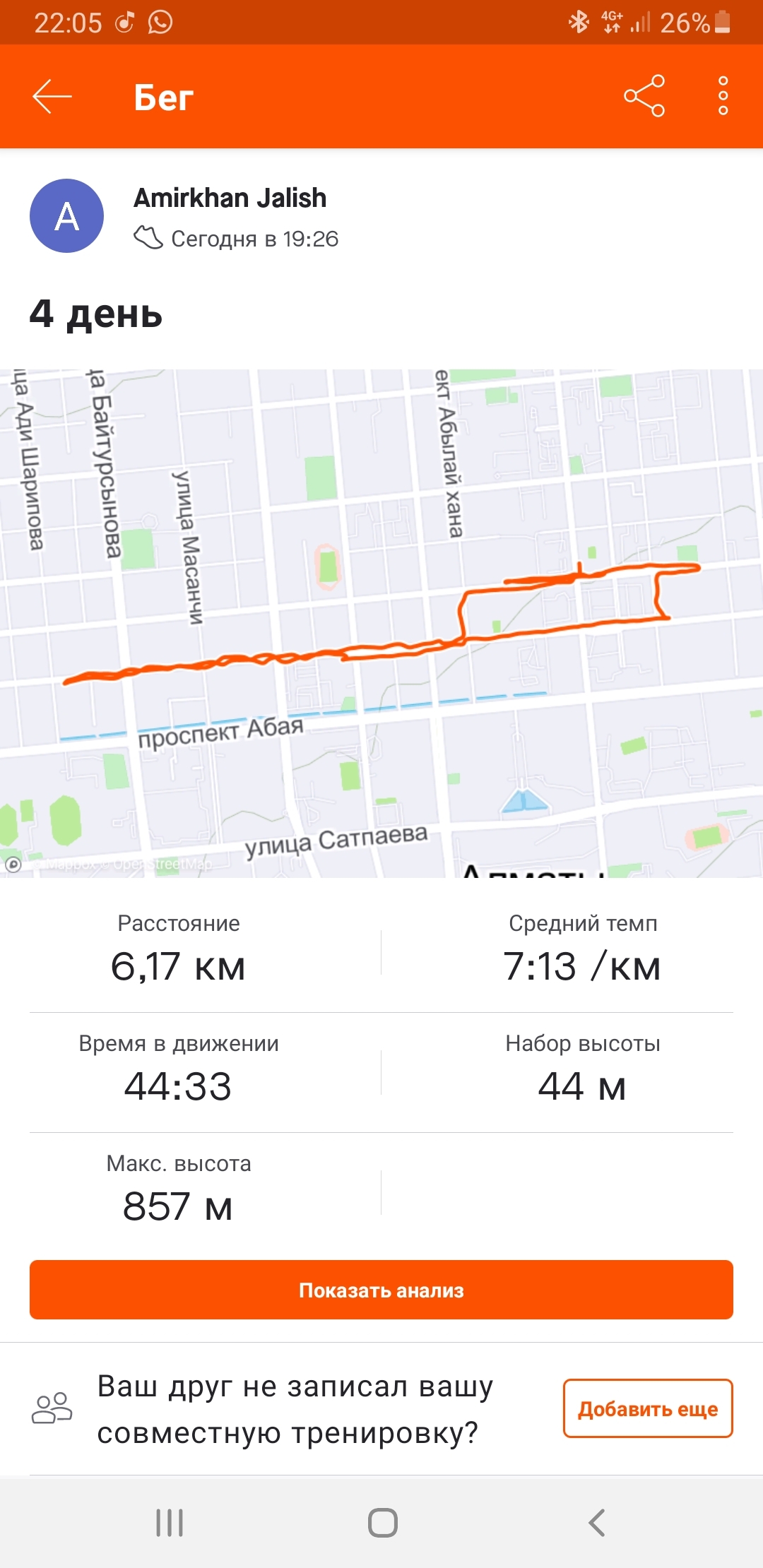Tap the Показать анализ button
The height and width of the screenshot is (1568, 763).
click(x=381, y=1290)
